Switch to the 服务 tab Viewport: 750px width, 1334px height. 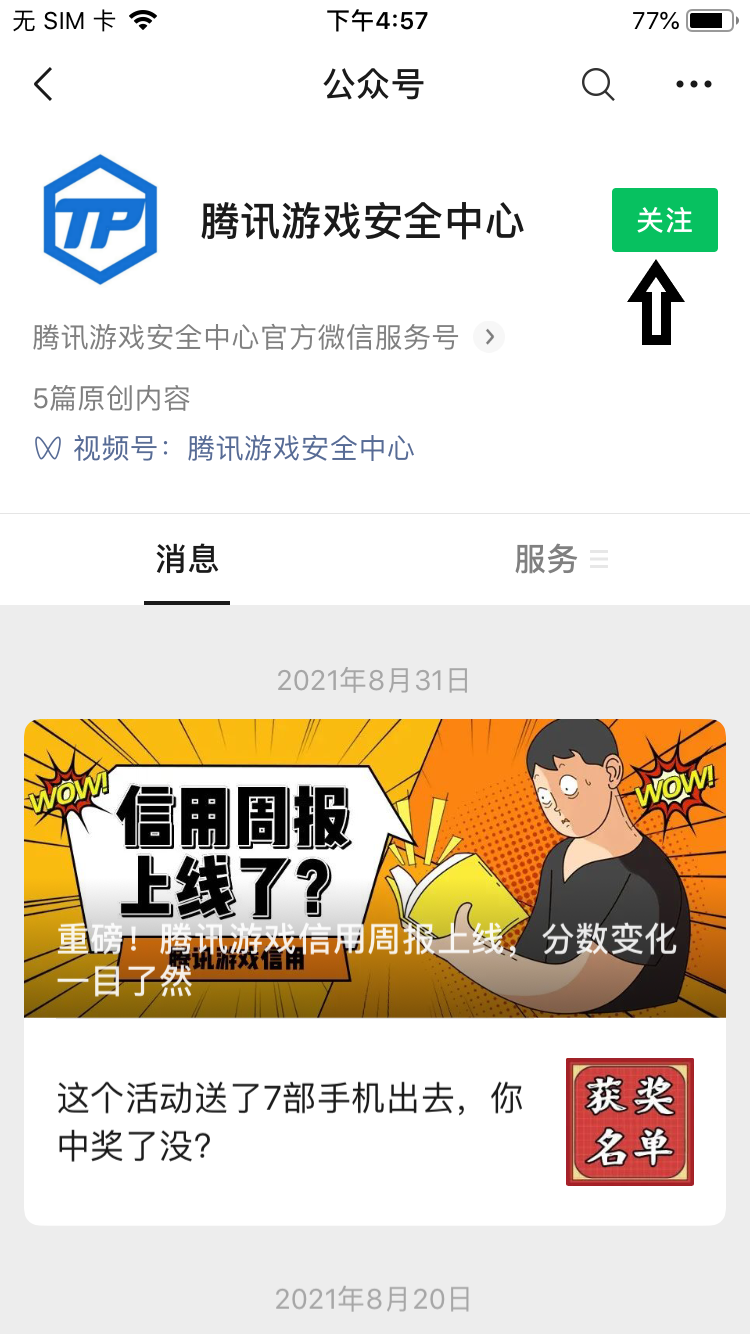point(561,560)
